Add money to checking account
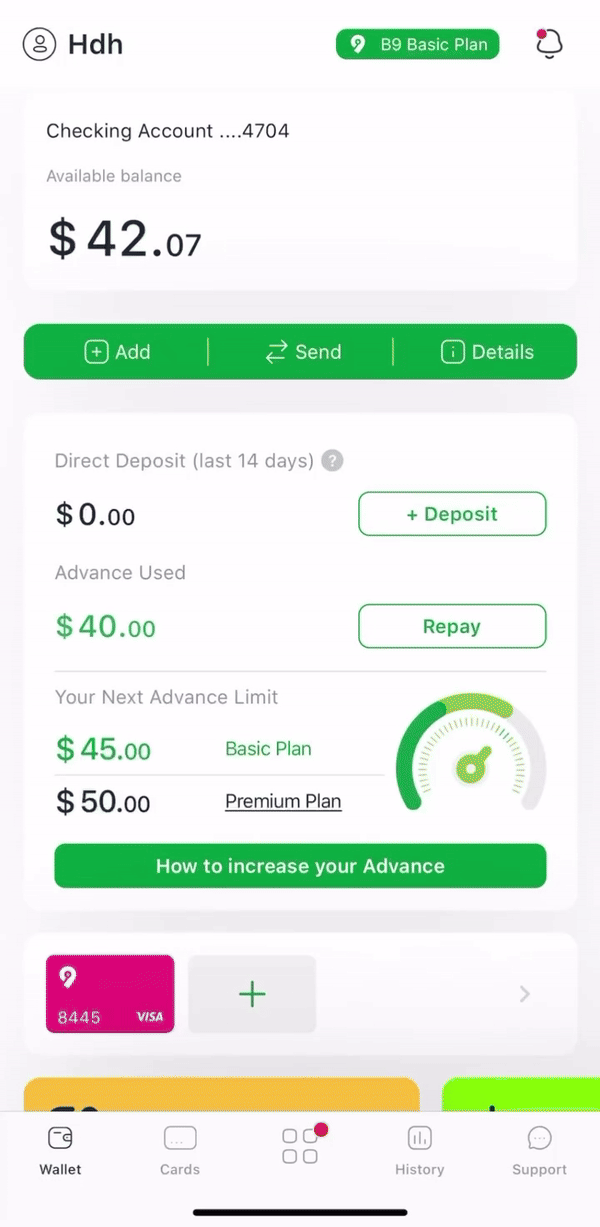This screenshot has height=1227, width=600. click(x=117, y=352)
